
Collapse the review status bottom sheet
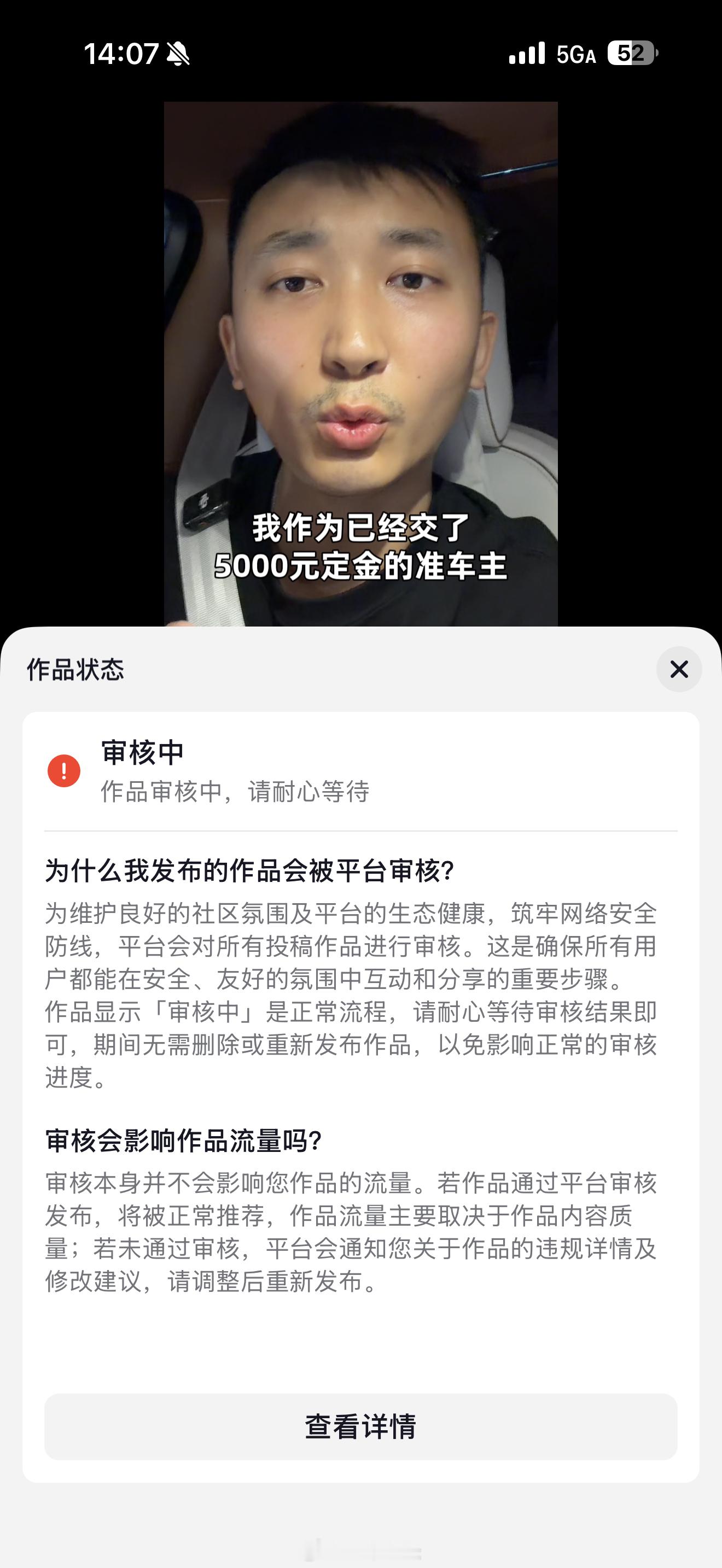point(678,670)
